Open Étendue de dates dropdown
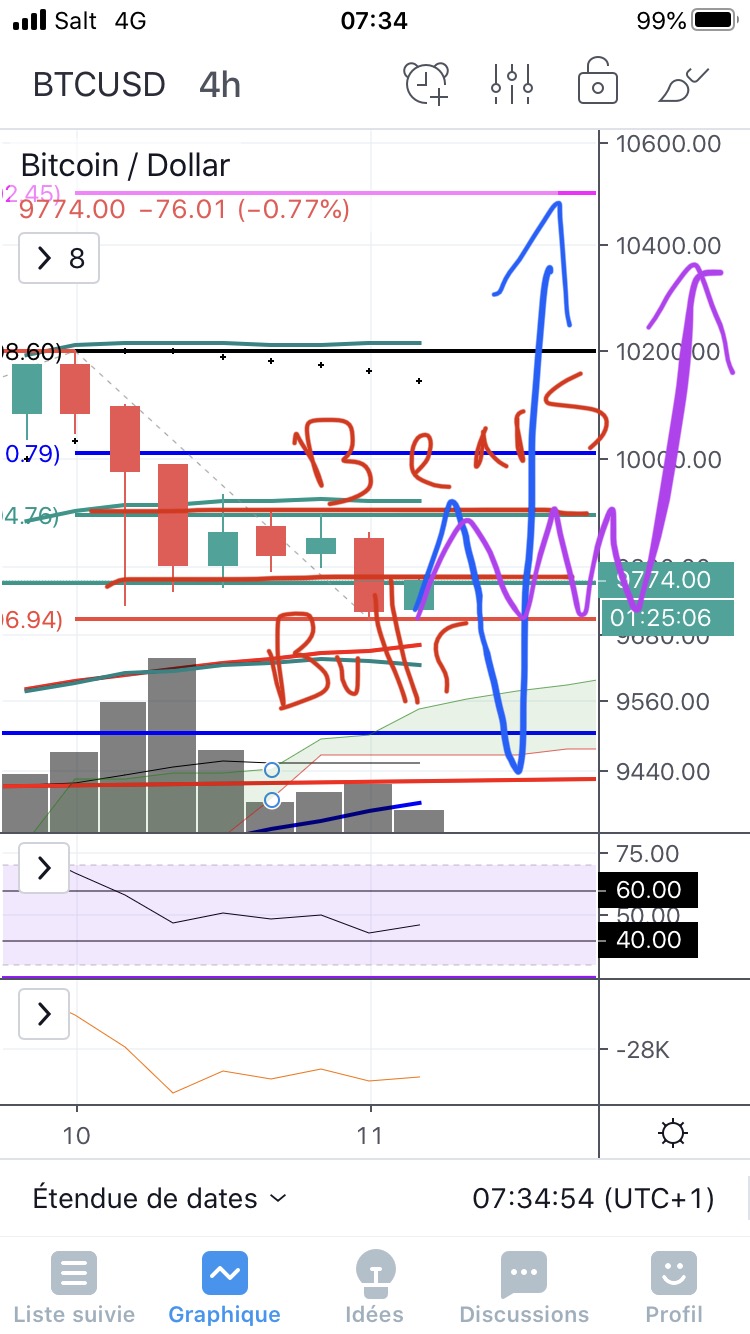 pyautogui.click(x=160, y=1197)
